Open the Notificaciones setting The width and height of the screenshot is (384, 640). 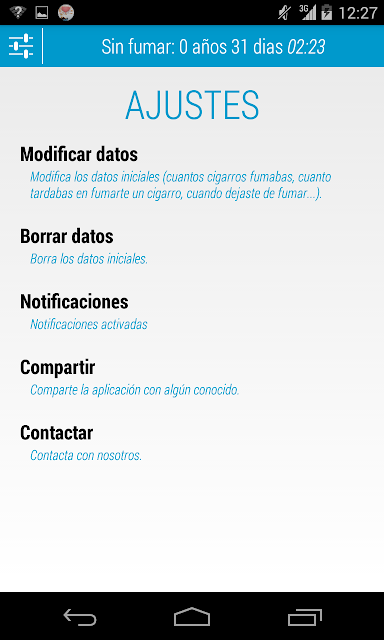click(192, 311)
